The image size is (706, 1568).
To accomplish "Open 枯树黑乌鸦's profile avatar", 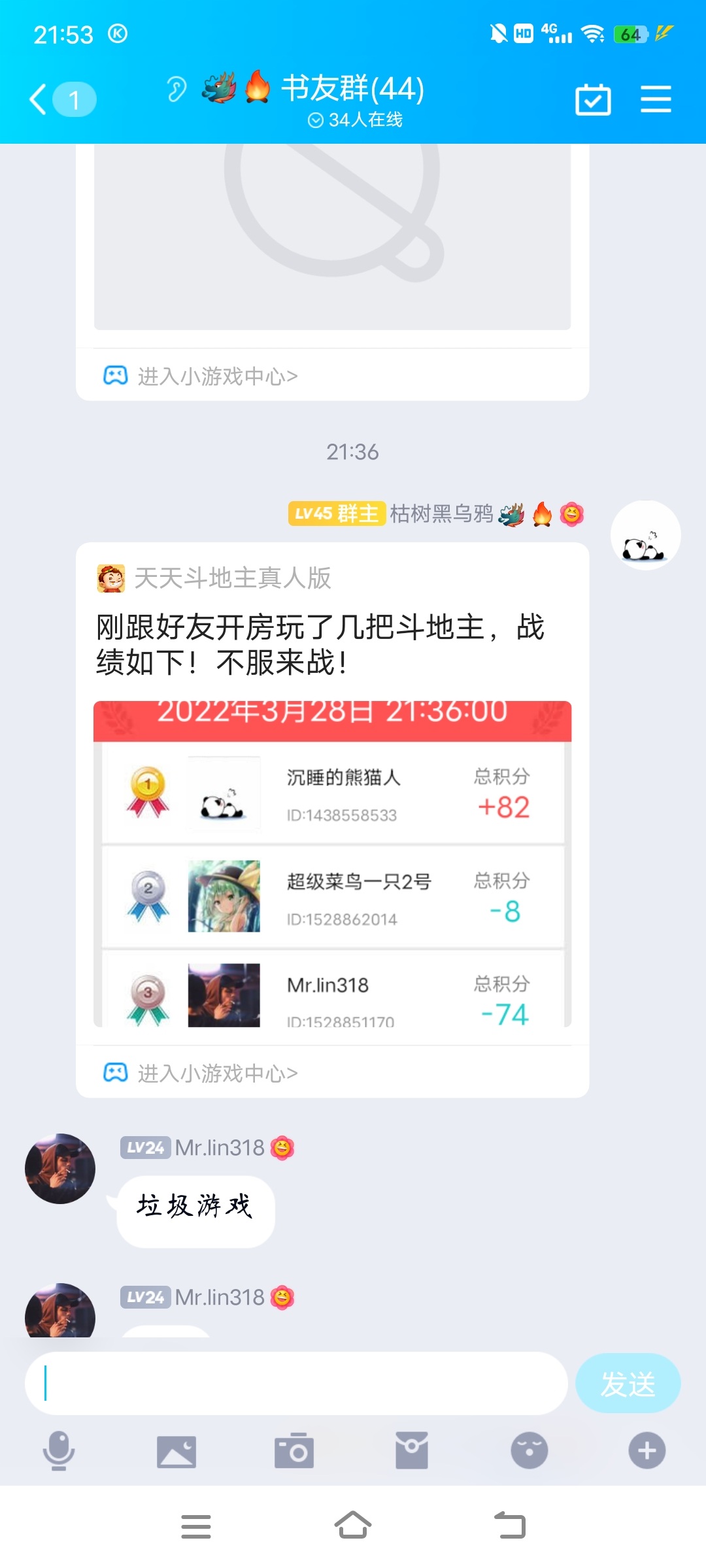I will (x=646, y=536).
